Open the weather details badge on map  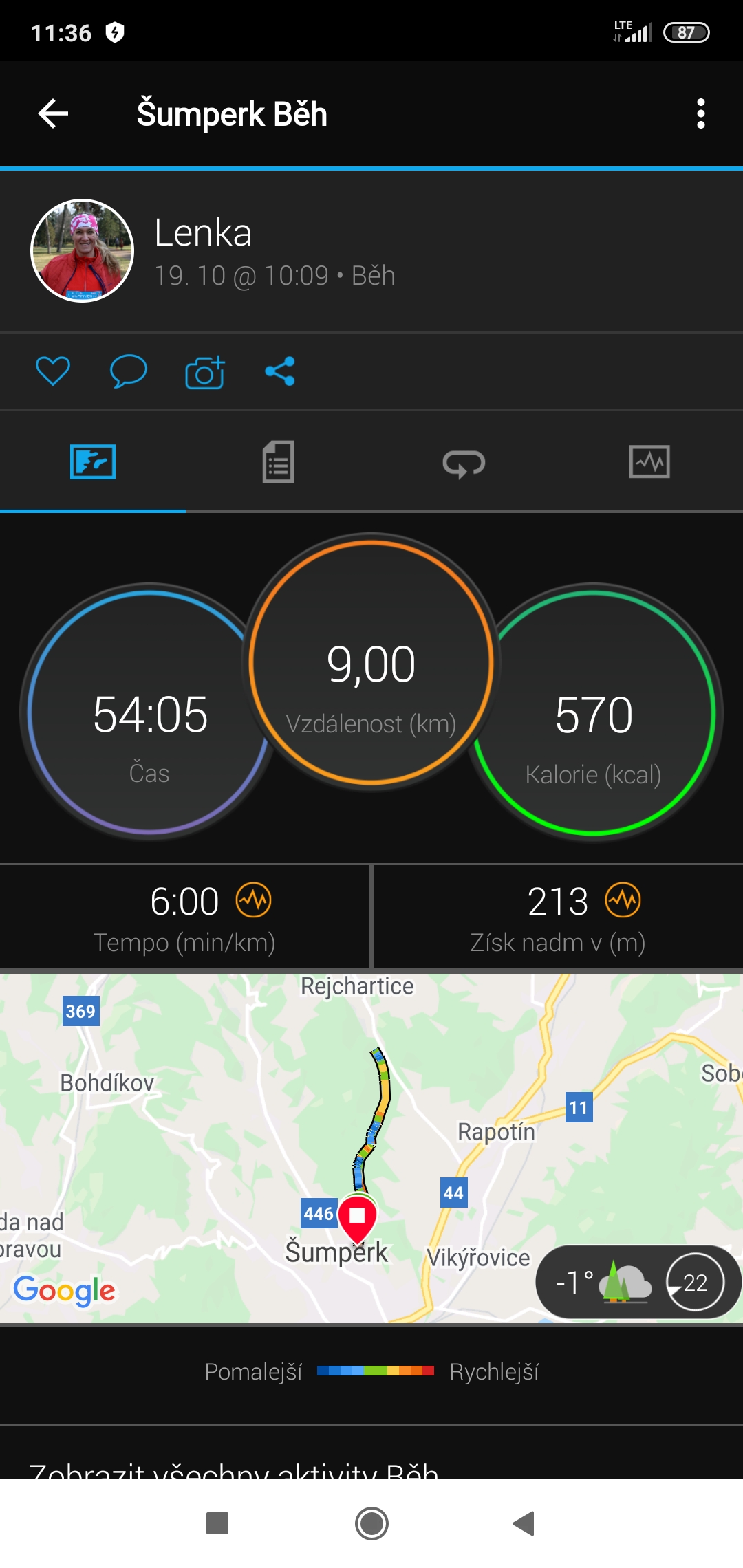pyautogui.click(x=638, y=1282)
